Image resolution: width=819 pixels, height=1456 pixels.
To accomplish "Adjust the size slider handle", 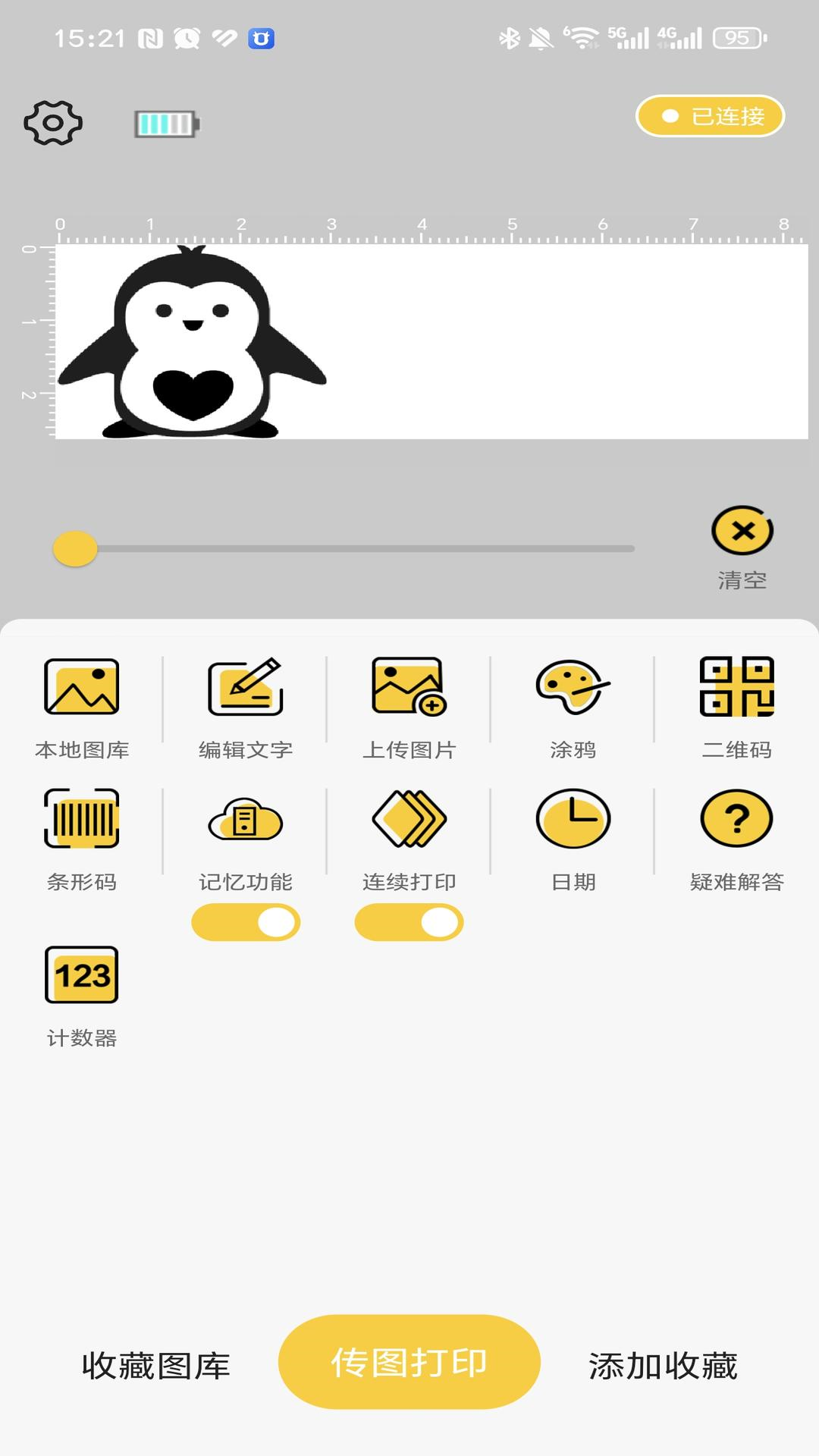I will (74, 548).
